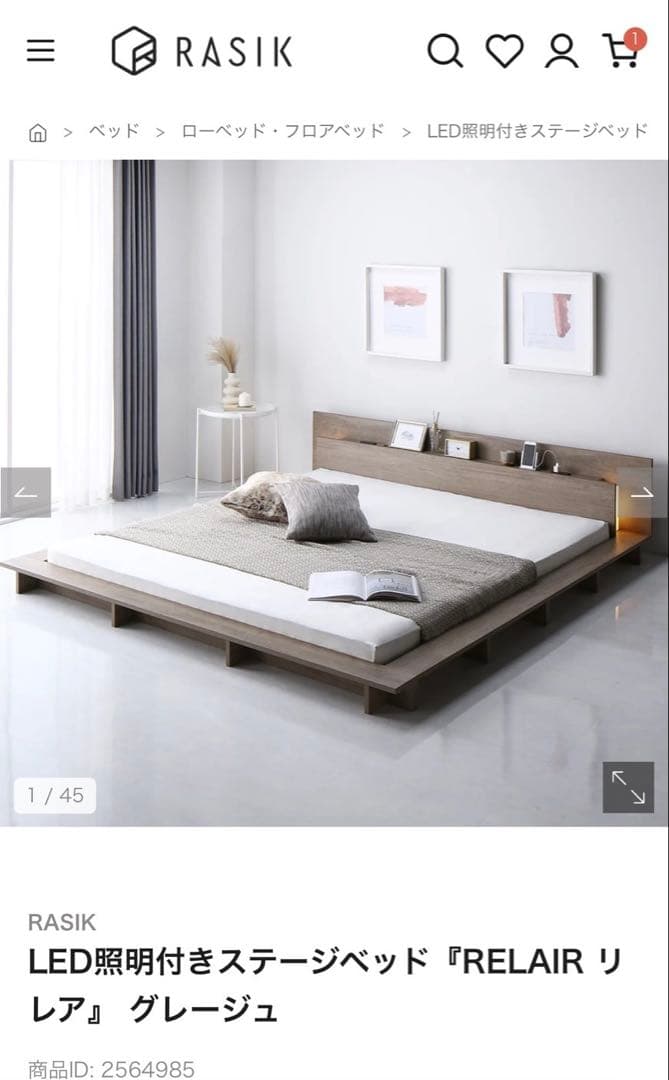View the shopping cart

[x=621, y=49]
